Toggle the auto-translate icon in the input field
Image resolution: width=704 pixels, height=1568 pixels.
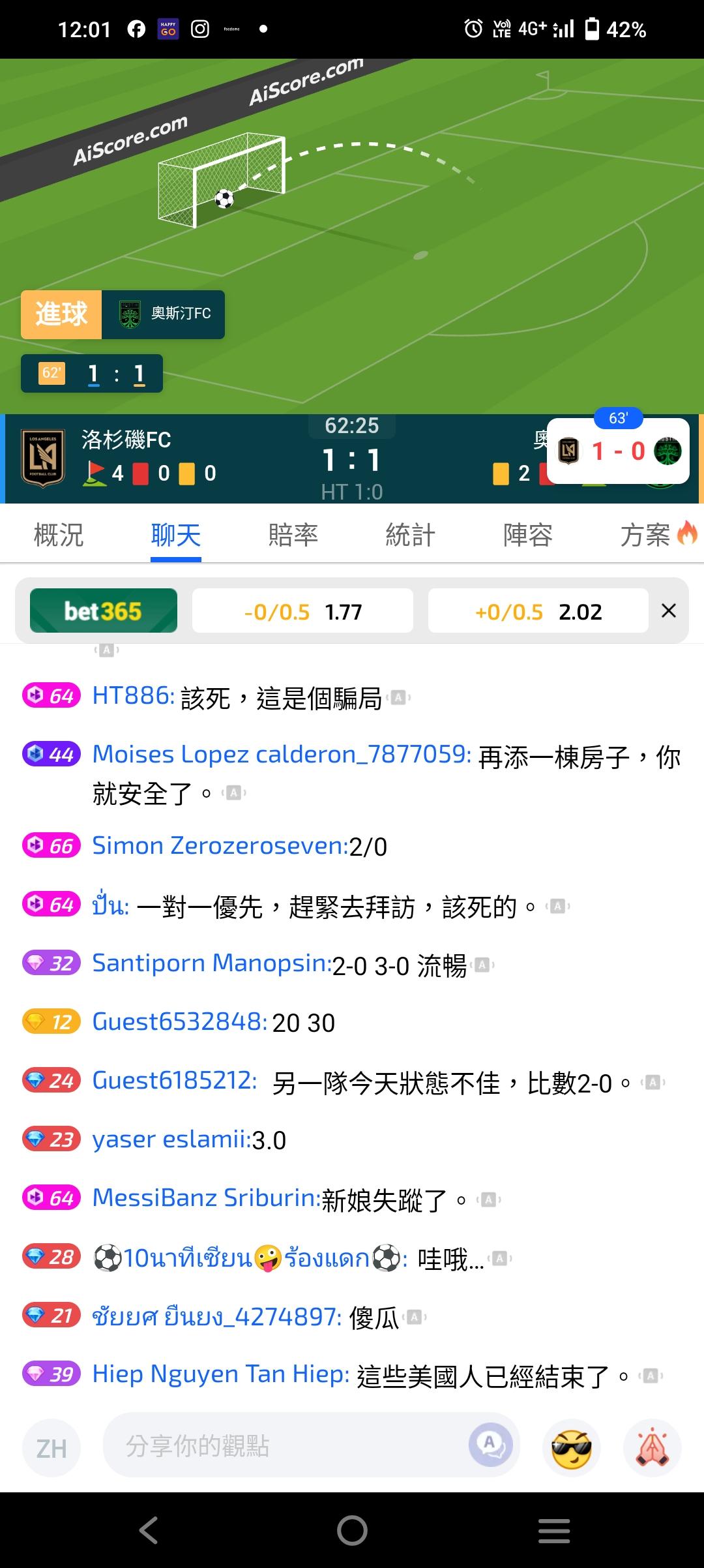[x=490, y=1445]
